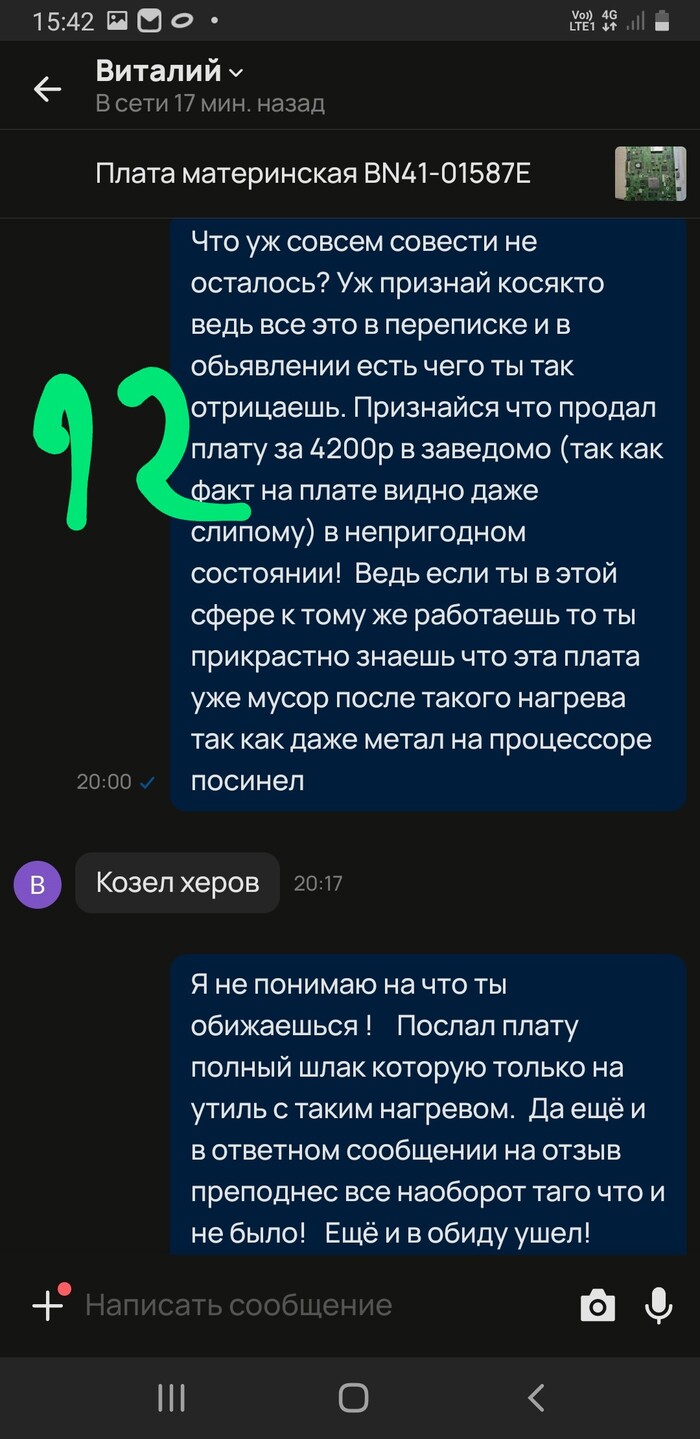Open the attachment plus menu

(48, 1305)
